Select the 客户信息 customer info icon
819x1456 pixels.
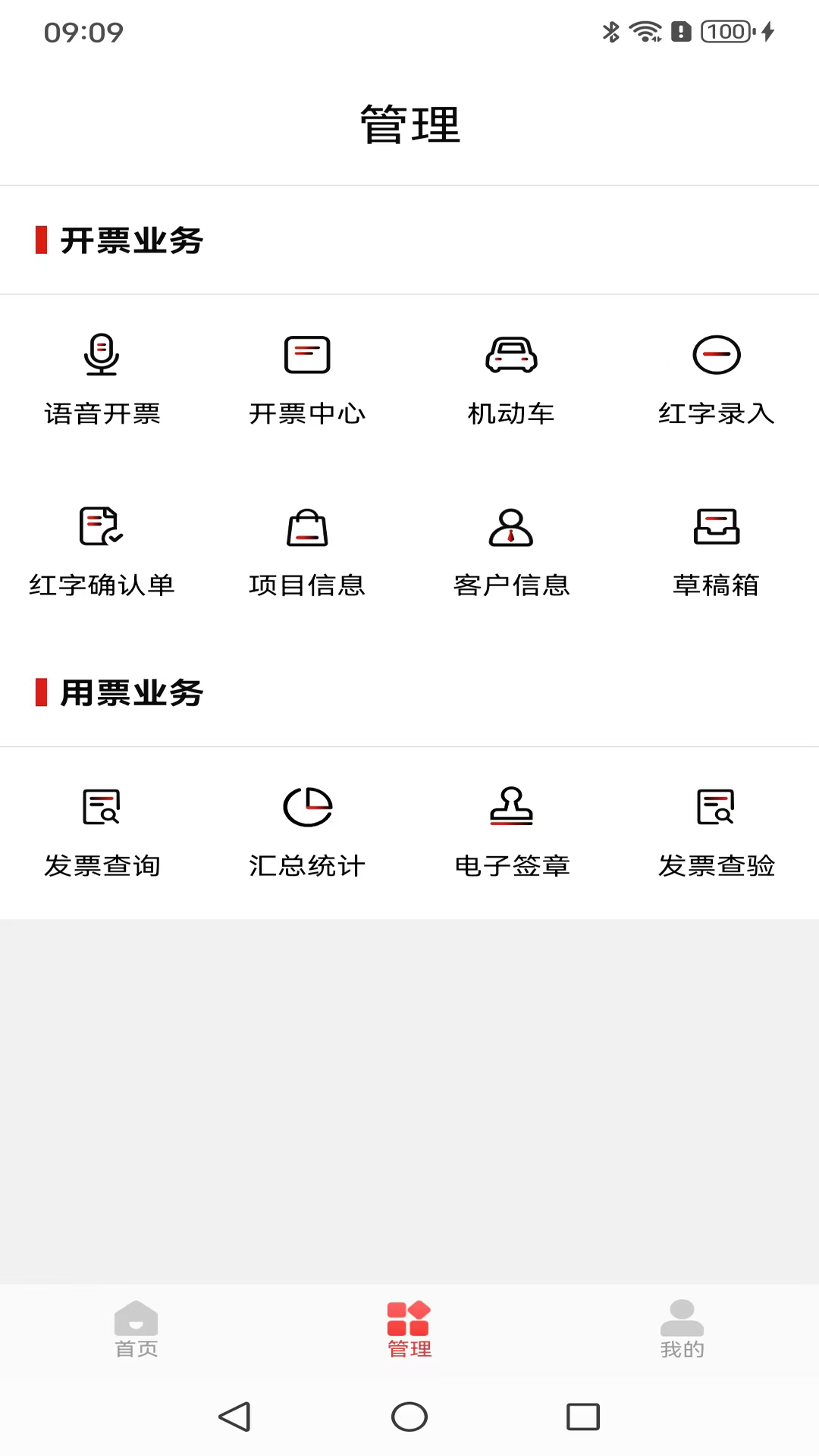click(512, 550)
